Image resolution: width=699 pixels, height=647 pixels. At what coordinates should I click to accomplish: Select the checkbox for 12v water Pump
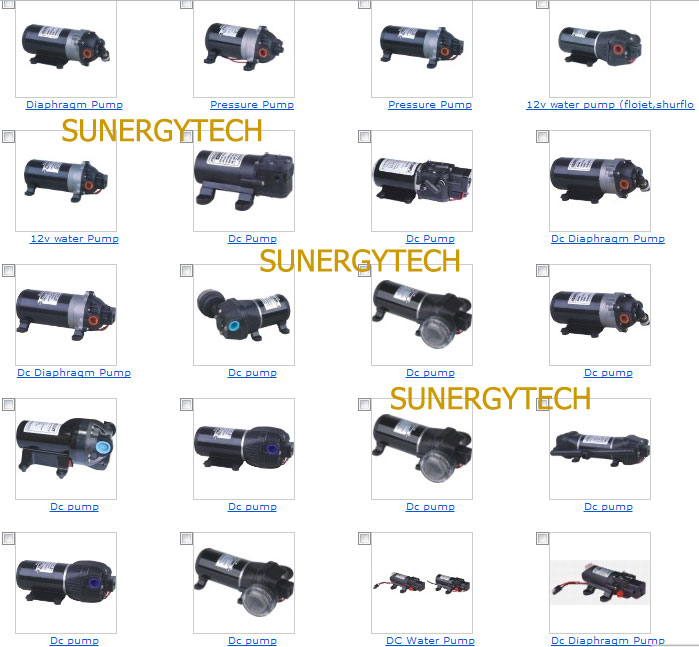(x=9, y=137)
